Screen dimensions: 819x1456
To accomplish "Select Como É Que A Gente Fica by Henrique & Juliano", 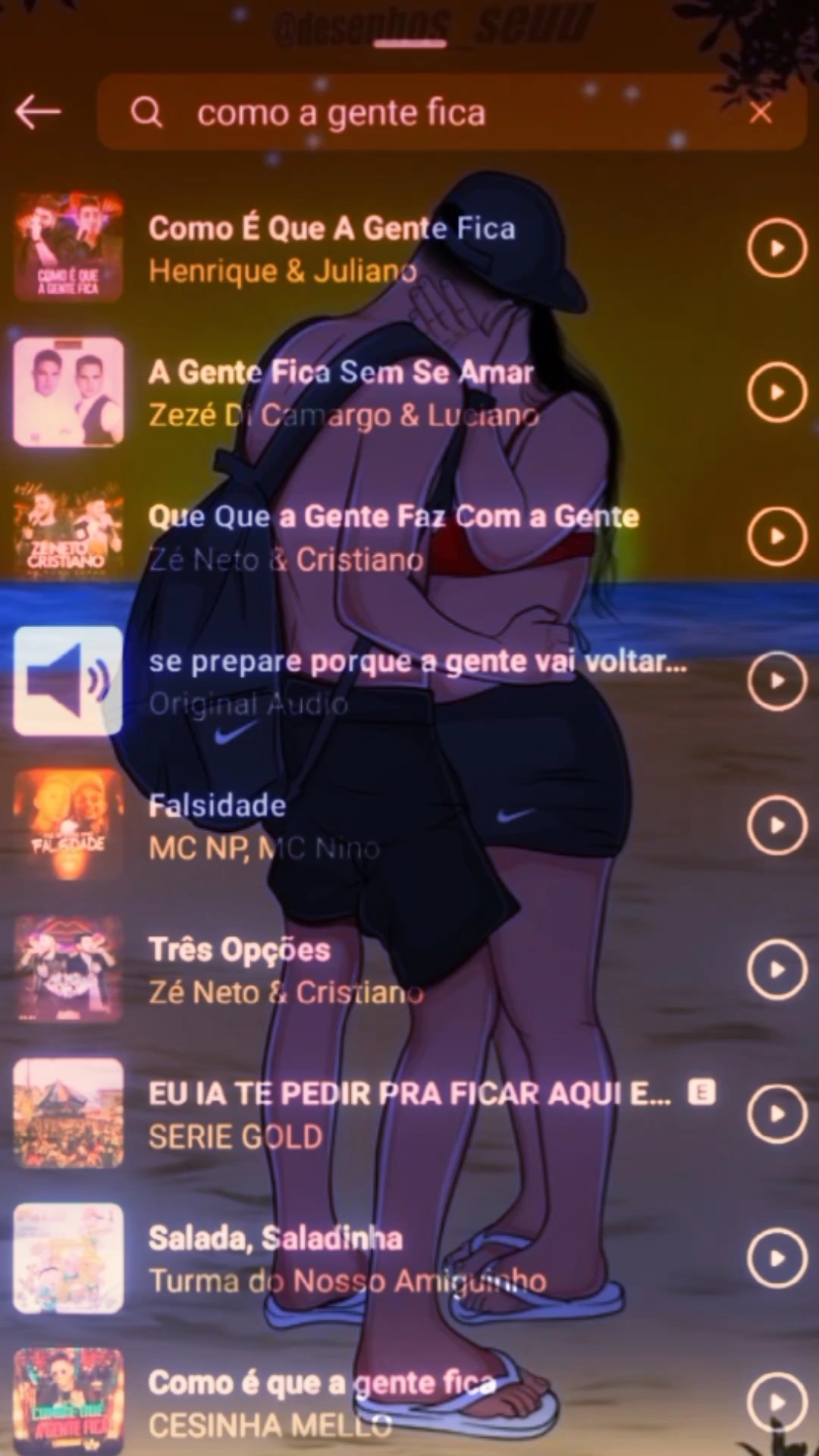I will coord(372,249).
